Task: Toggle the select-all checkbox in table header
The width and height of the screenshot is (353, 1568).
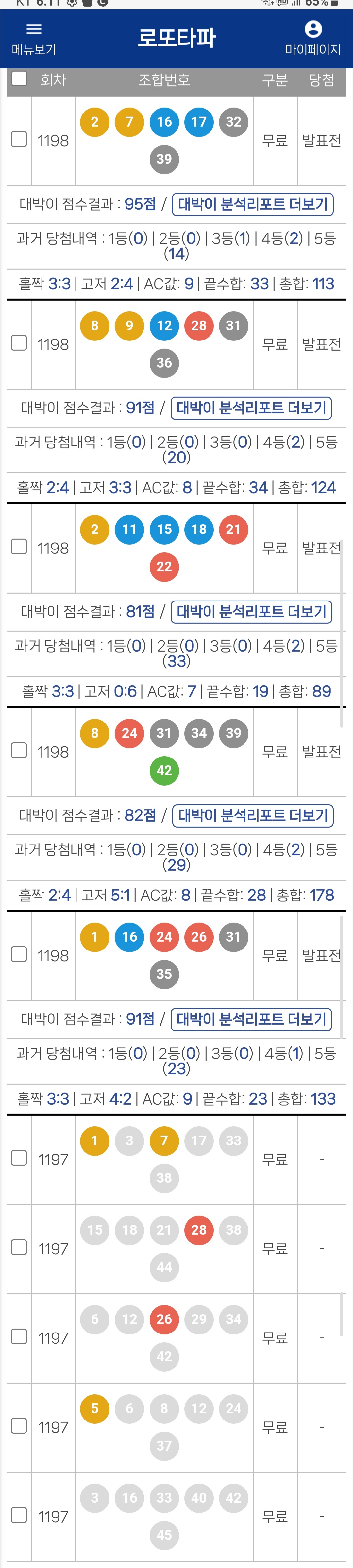Action: pyautogui.click(x=20, y=78)
